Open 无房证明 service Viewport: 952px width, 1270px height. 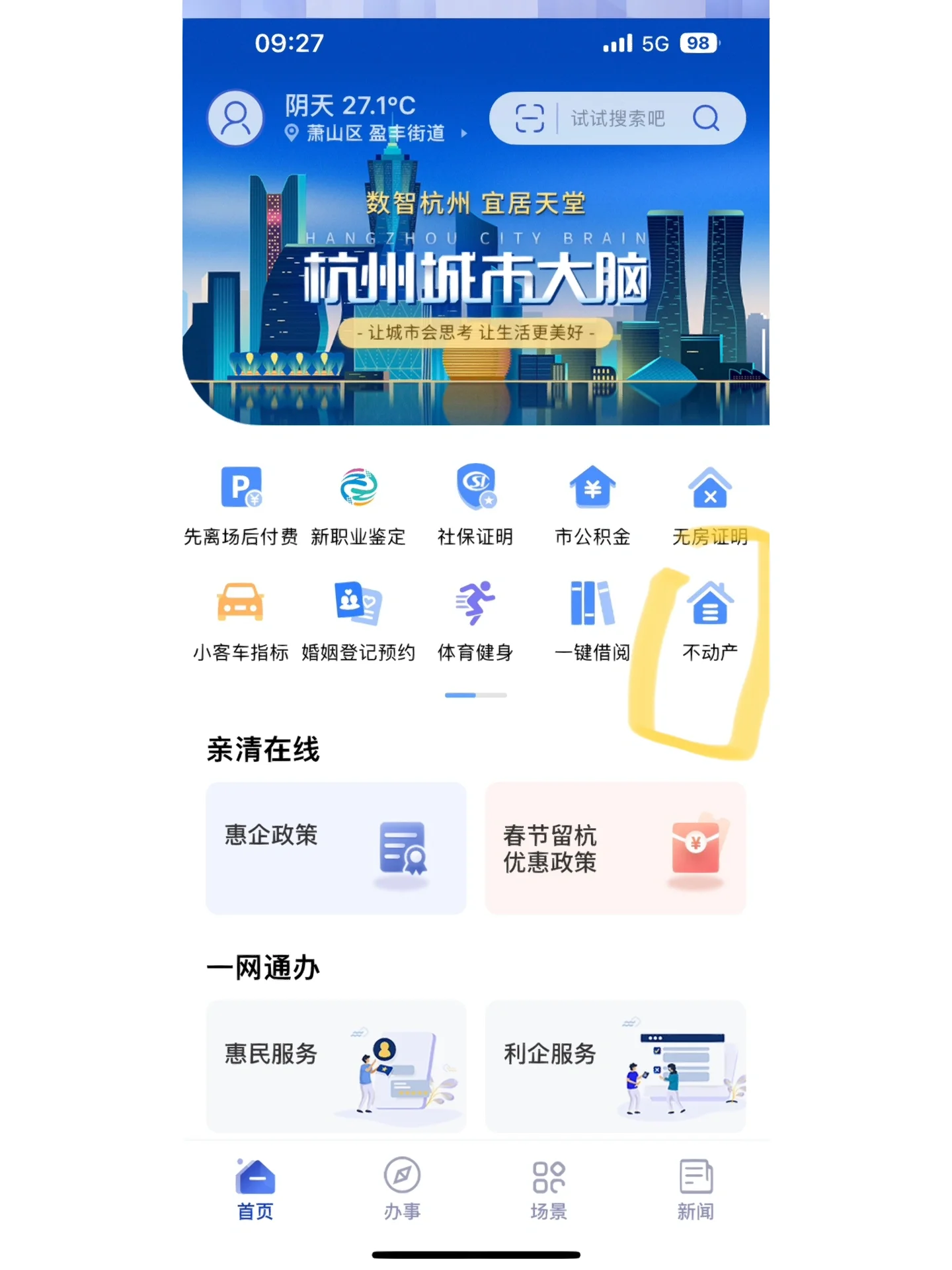[710, 504]
